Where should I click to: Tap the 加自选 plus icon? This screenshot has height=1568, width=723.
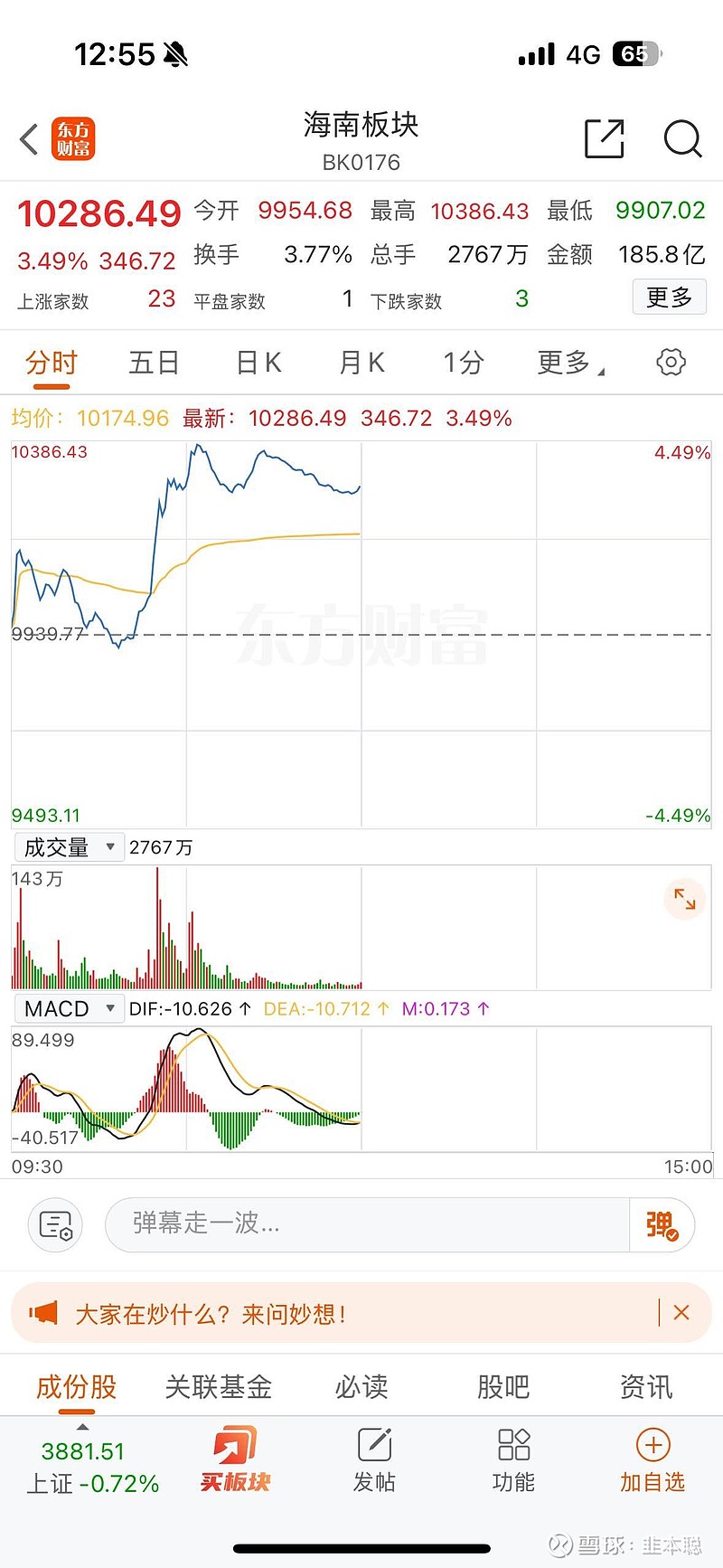point(653,1447)
